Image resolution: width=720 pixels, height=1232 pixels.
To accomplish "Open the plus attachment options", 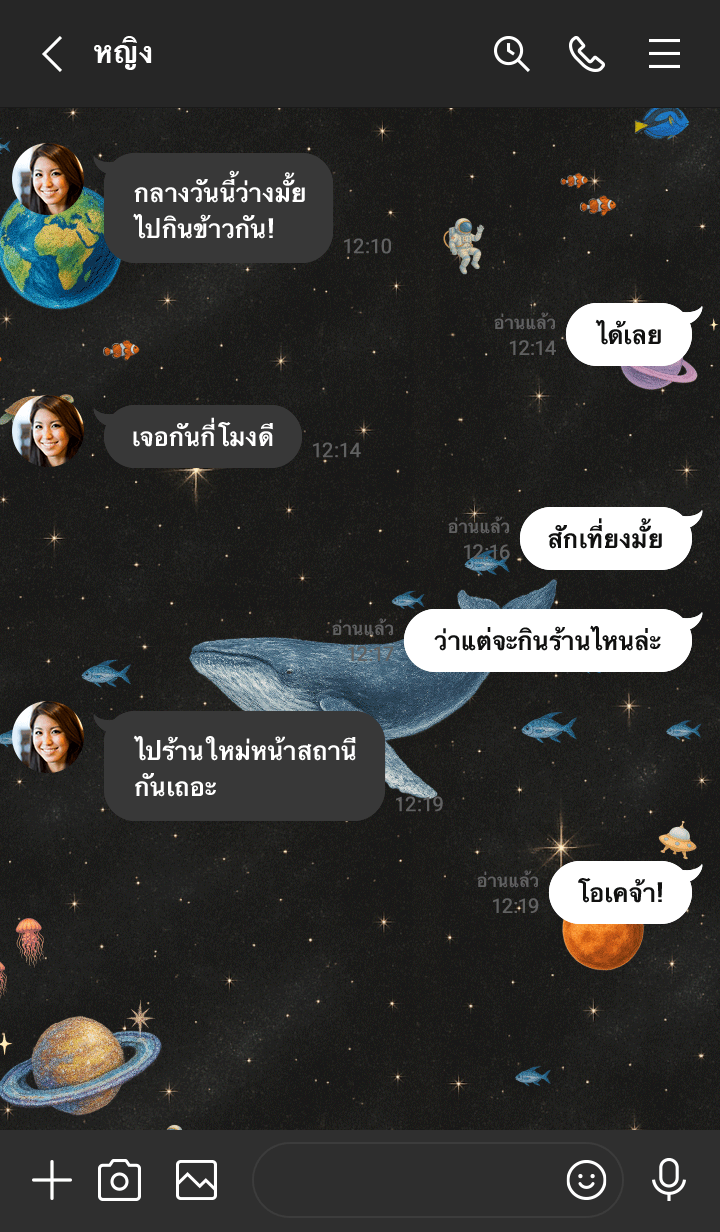I will pos(52,1181).
